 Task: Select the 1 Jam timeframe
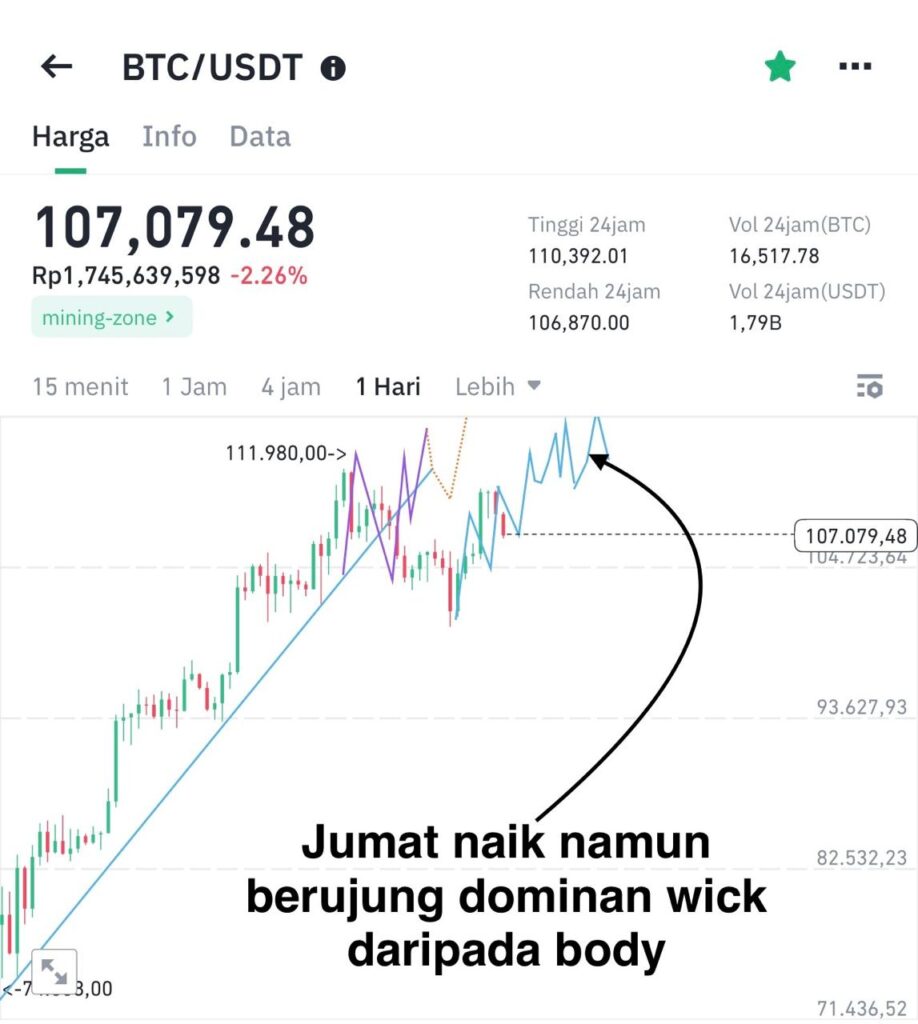coord(194,386)
